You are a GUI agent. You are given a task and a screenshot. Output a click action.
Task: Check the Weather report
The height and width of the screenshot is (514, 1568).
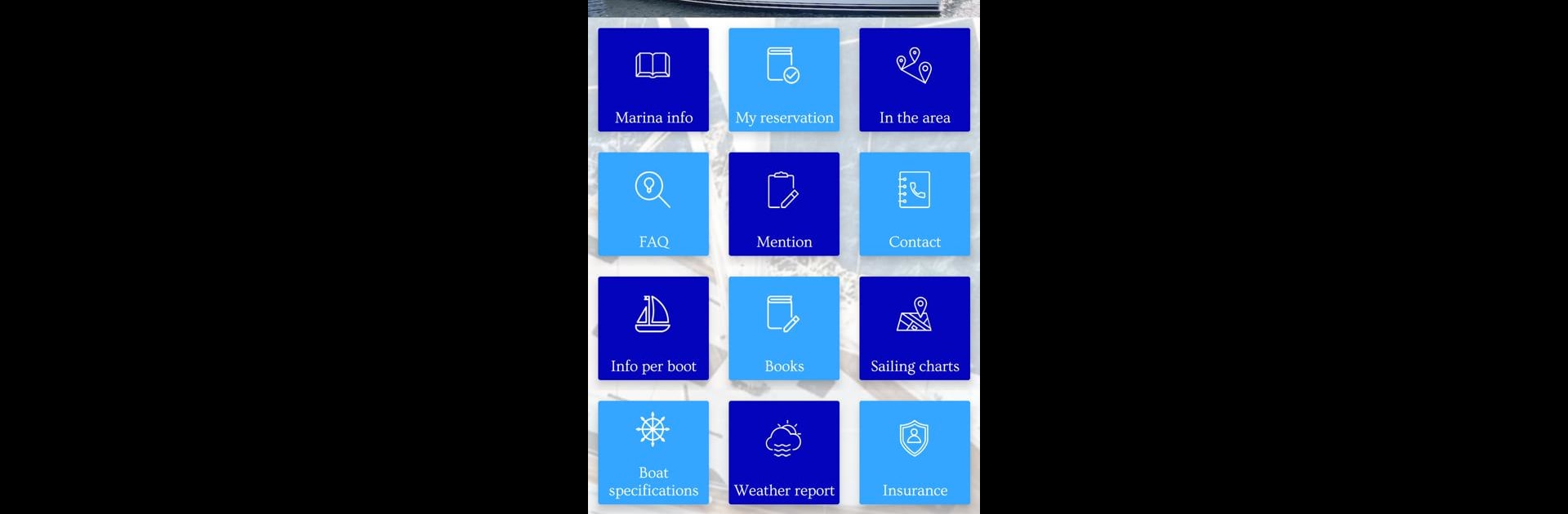(x=784, y=452)
